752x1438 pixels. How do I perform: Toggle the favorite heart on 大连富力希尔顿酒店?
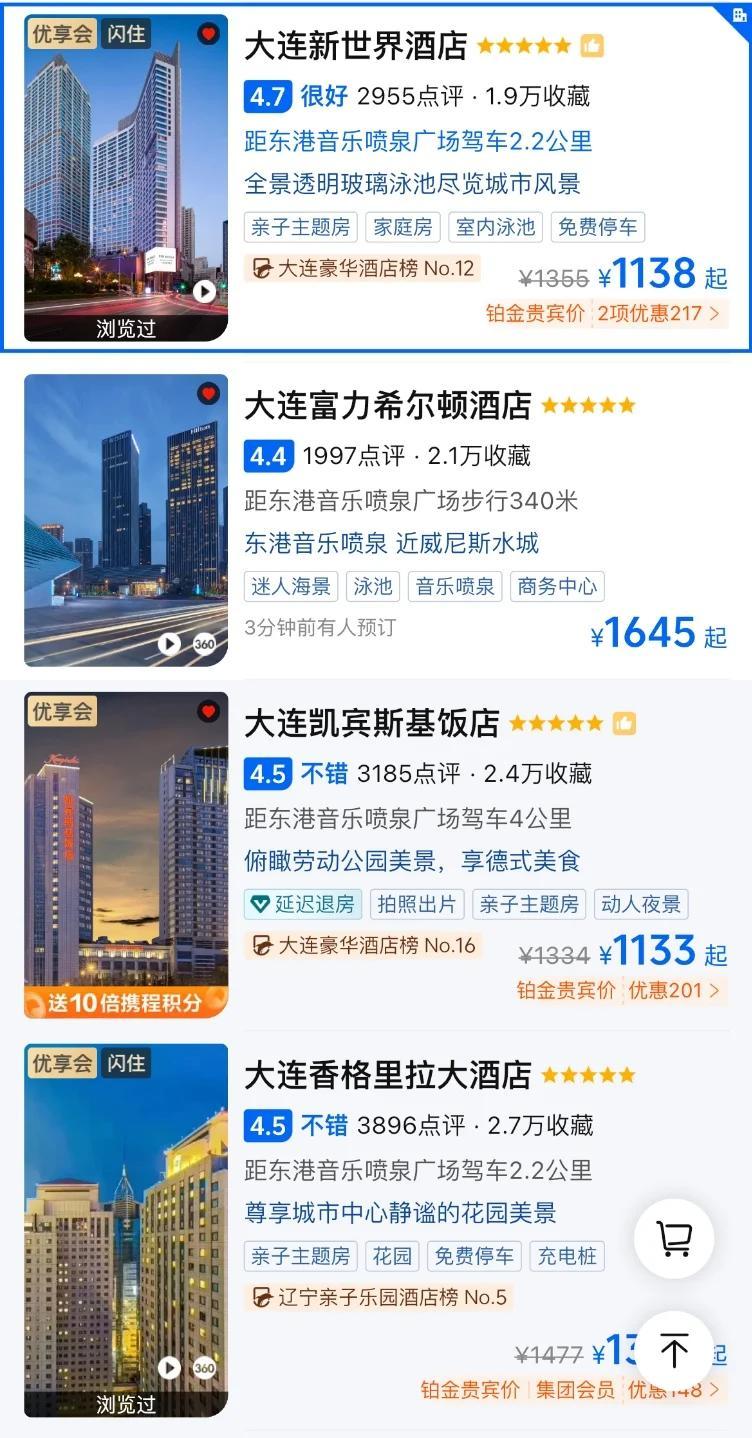[208, 393]
